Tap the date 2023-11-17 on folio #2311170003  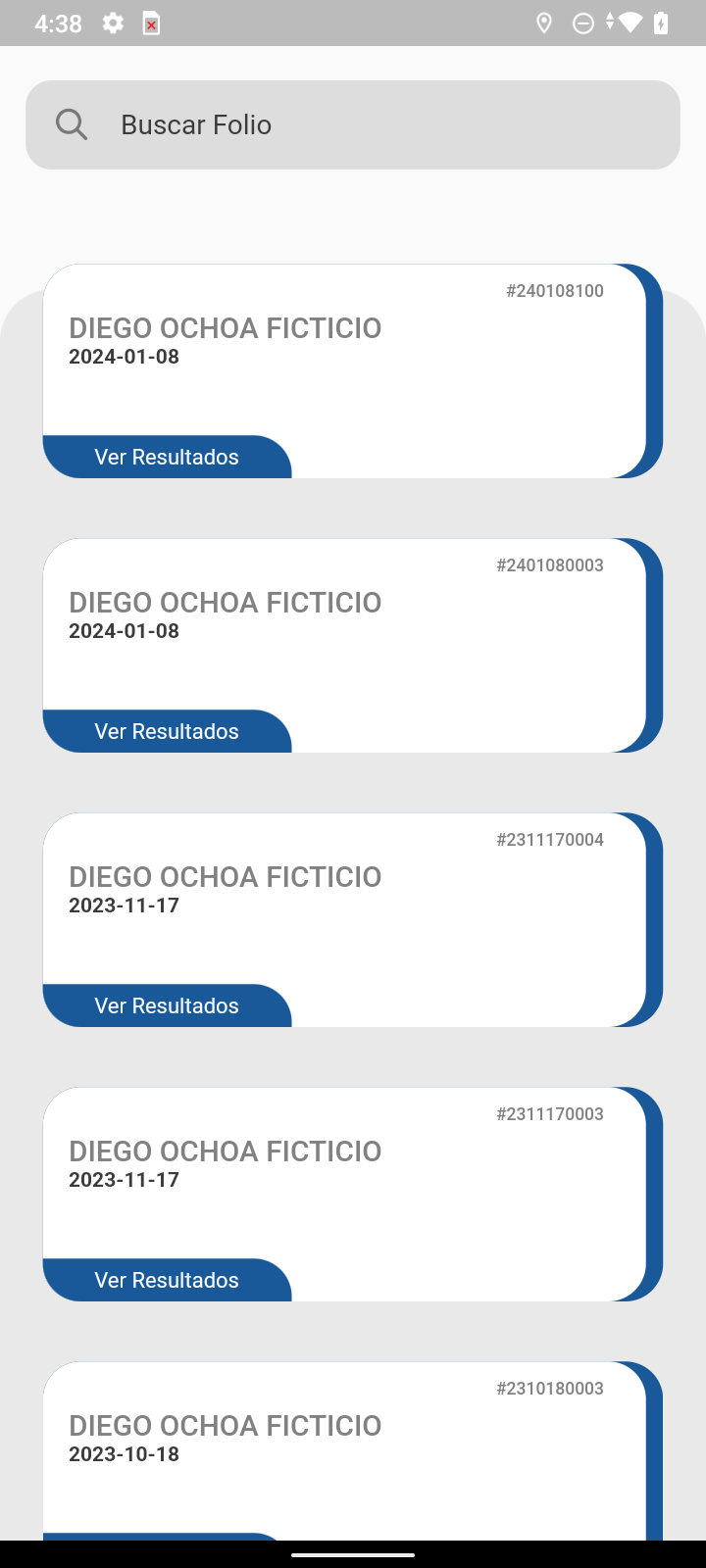(124, 1179)
